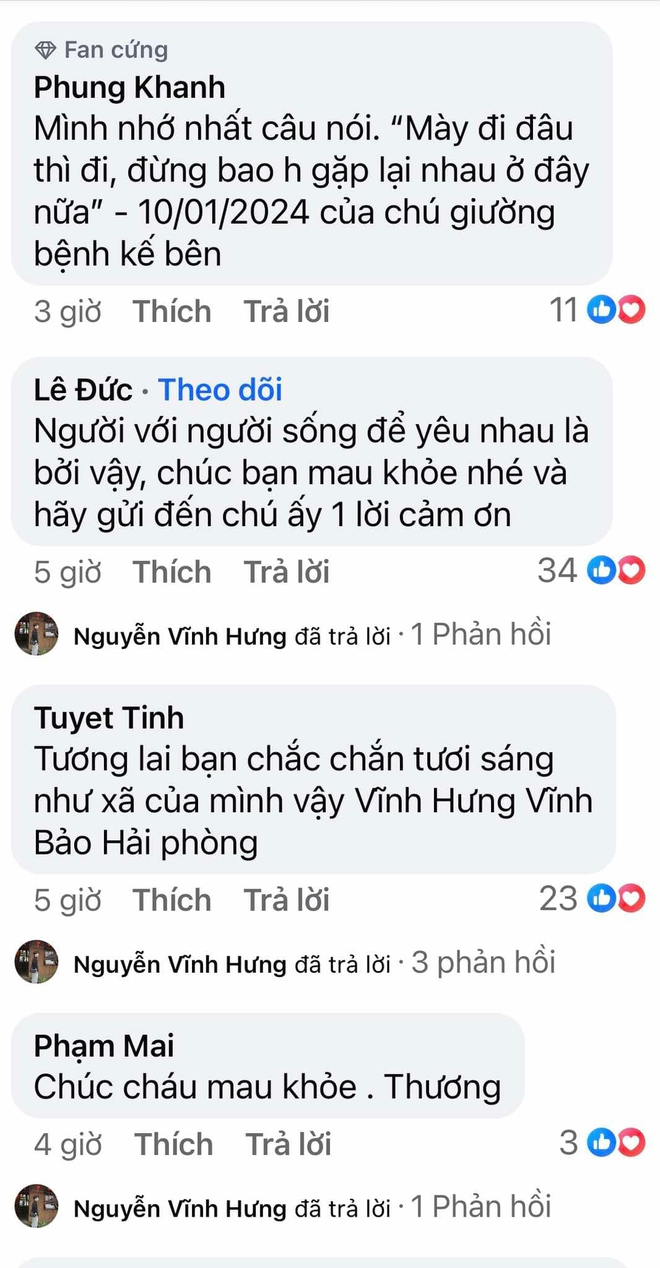Open Phạm Mai's profile
660x1268 pixels.
(104, 1046)
